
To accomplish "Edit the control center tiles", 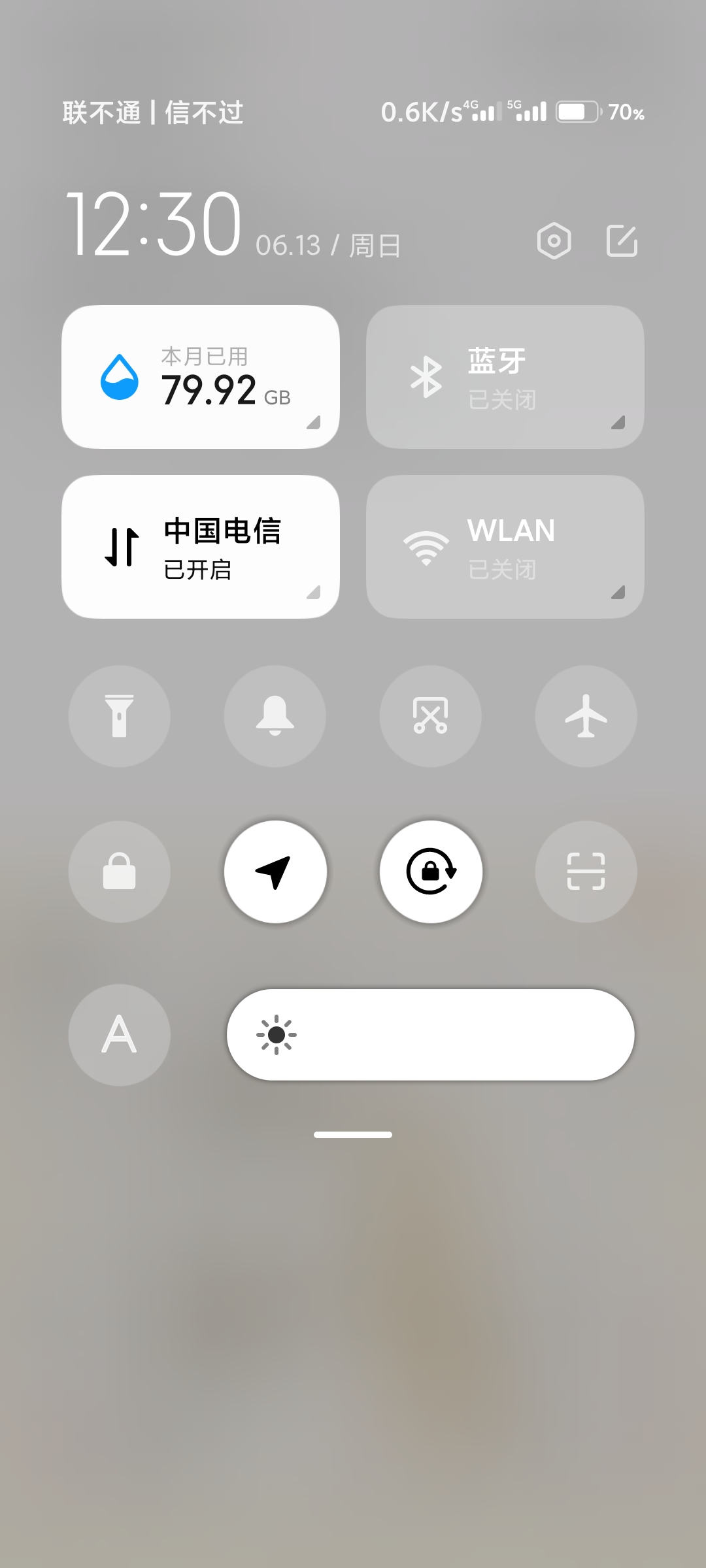I will pos(622,241).
